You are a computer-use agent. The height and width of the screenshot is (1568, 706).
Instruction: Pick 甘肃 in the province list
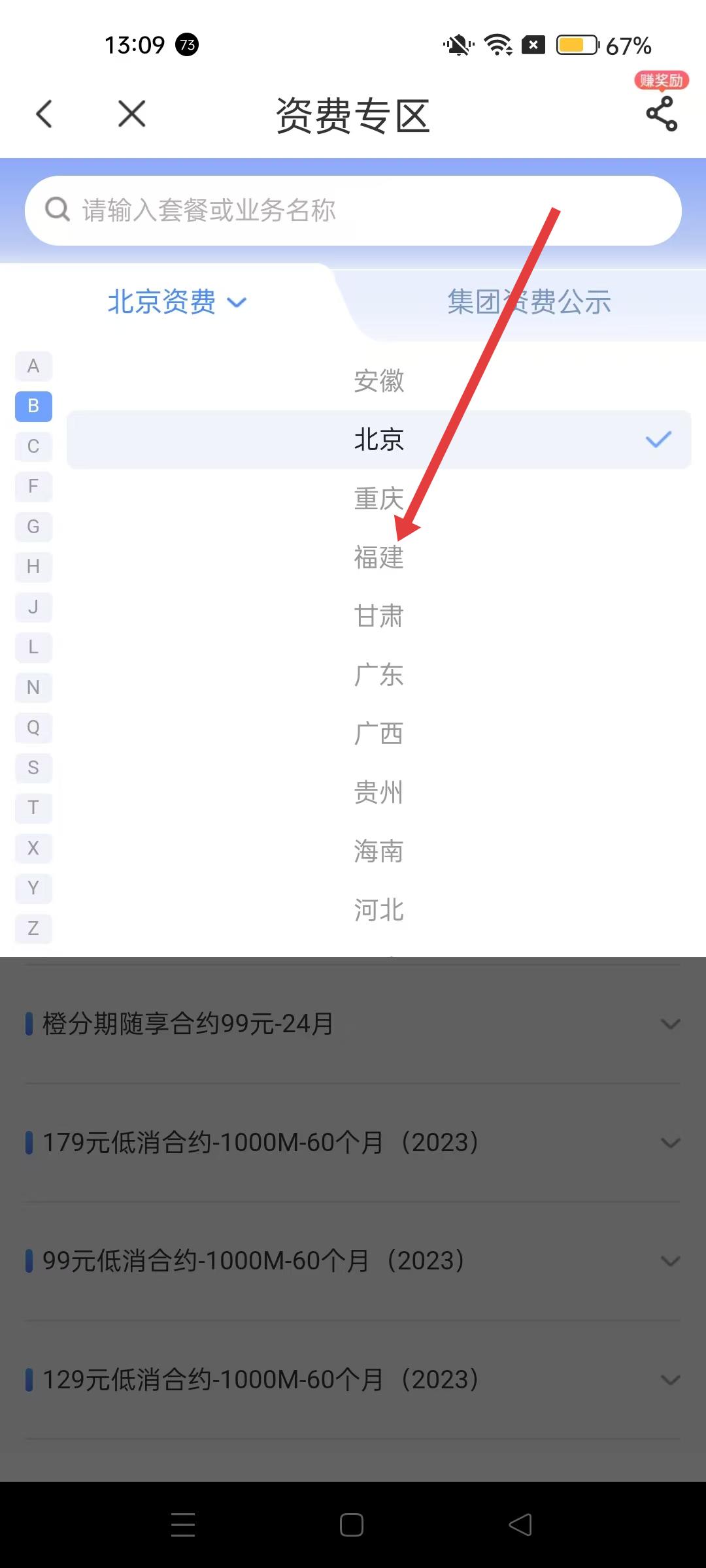point(378,616)
